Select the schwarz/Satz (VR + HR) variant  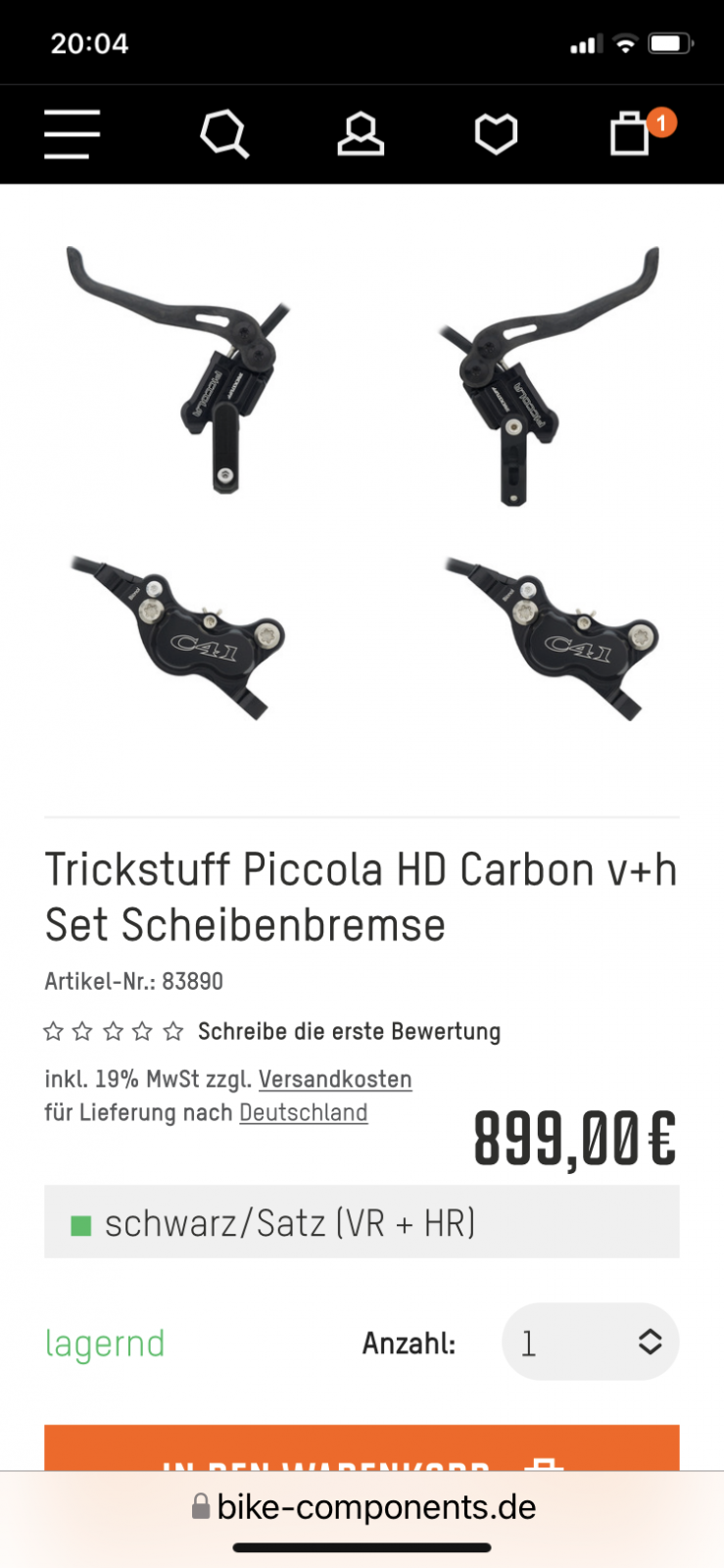(362, 1222)
